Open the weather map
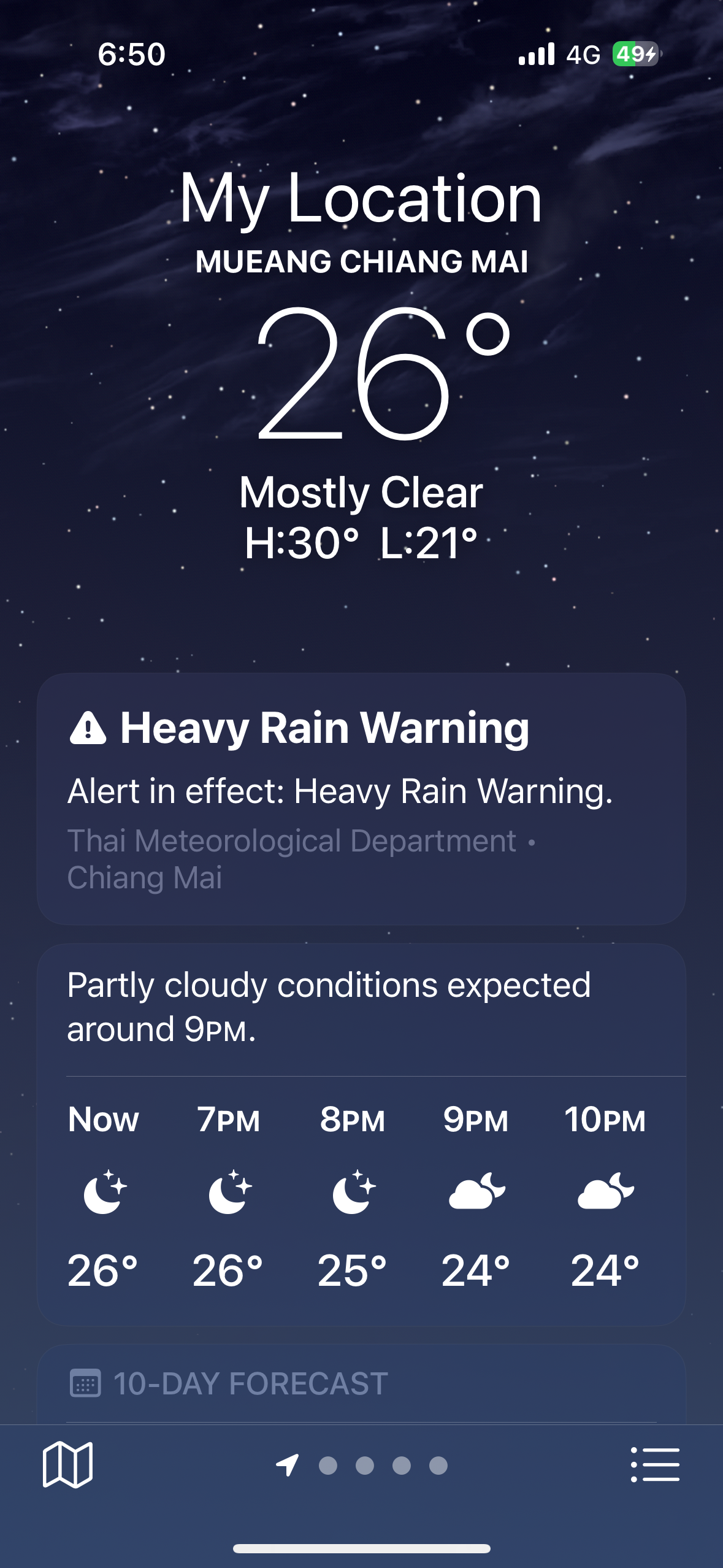This screenshot has width=723, height=1568. pyautogui.click(x=67, y=1464)
